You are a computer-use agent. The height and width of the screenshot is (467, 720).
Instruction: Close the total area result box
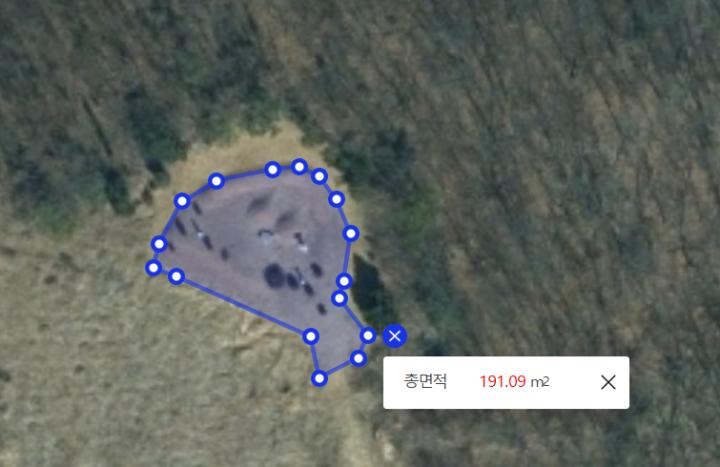pos(608,382)
